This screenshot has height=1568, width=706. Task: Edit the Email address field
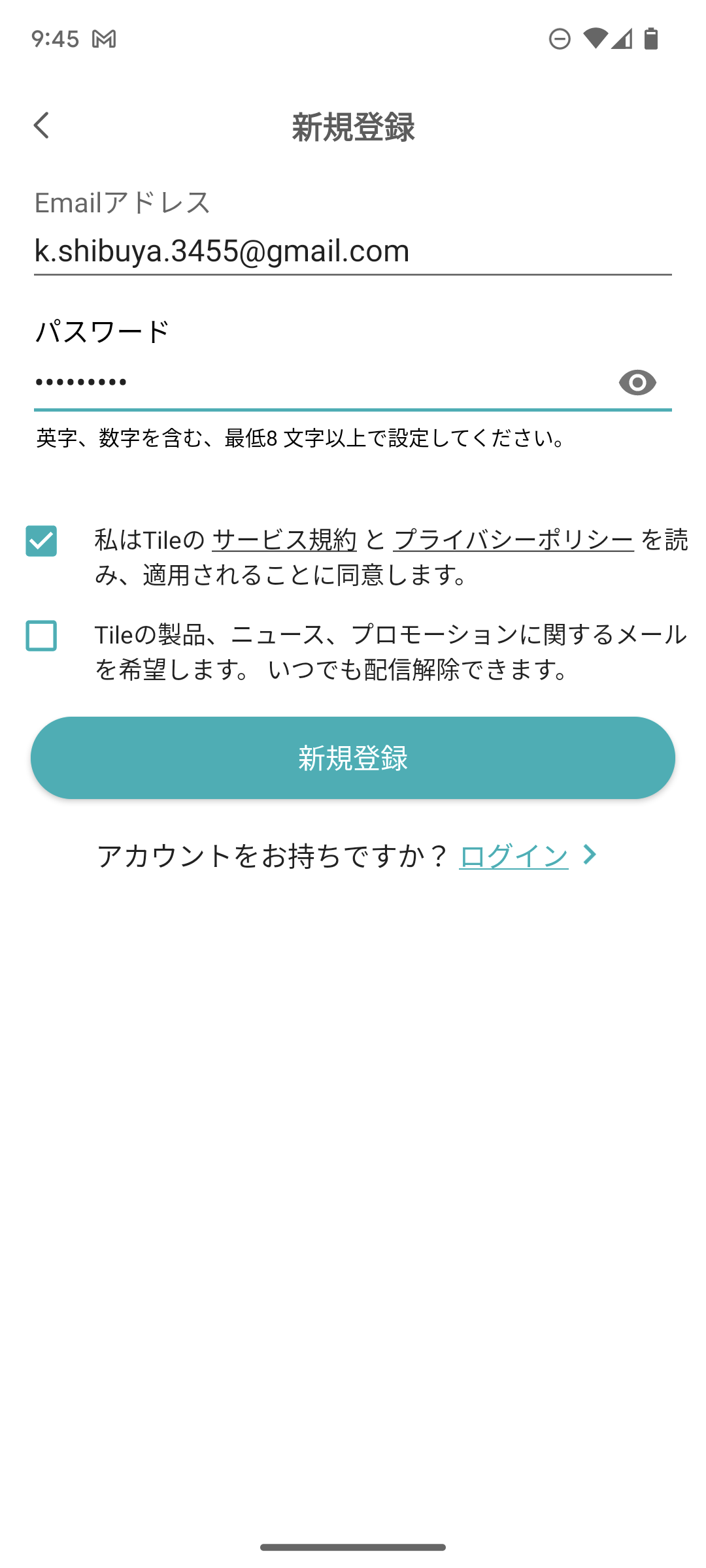point(352,251)
